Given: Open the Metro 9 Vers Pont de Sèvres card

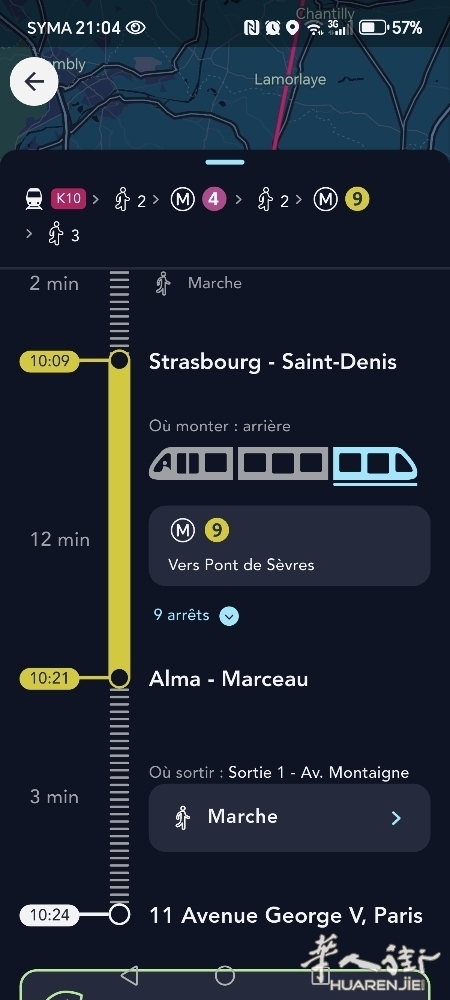Looking at the screenshot, I should click(x=289, y=546).
